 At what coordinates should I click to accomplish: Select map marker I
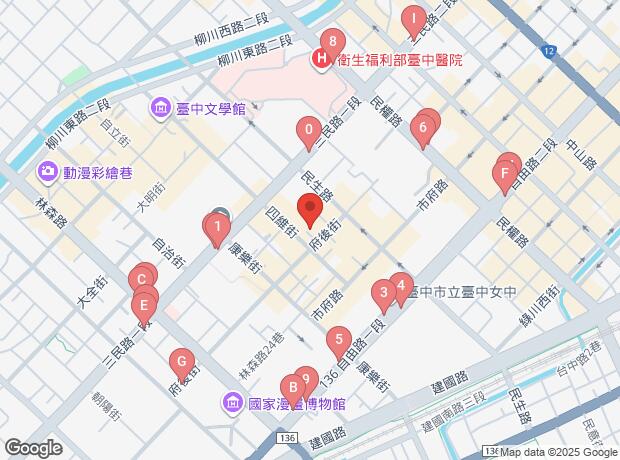[413, 19]
